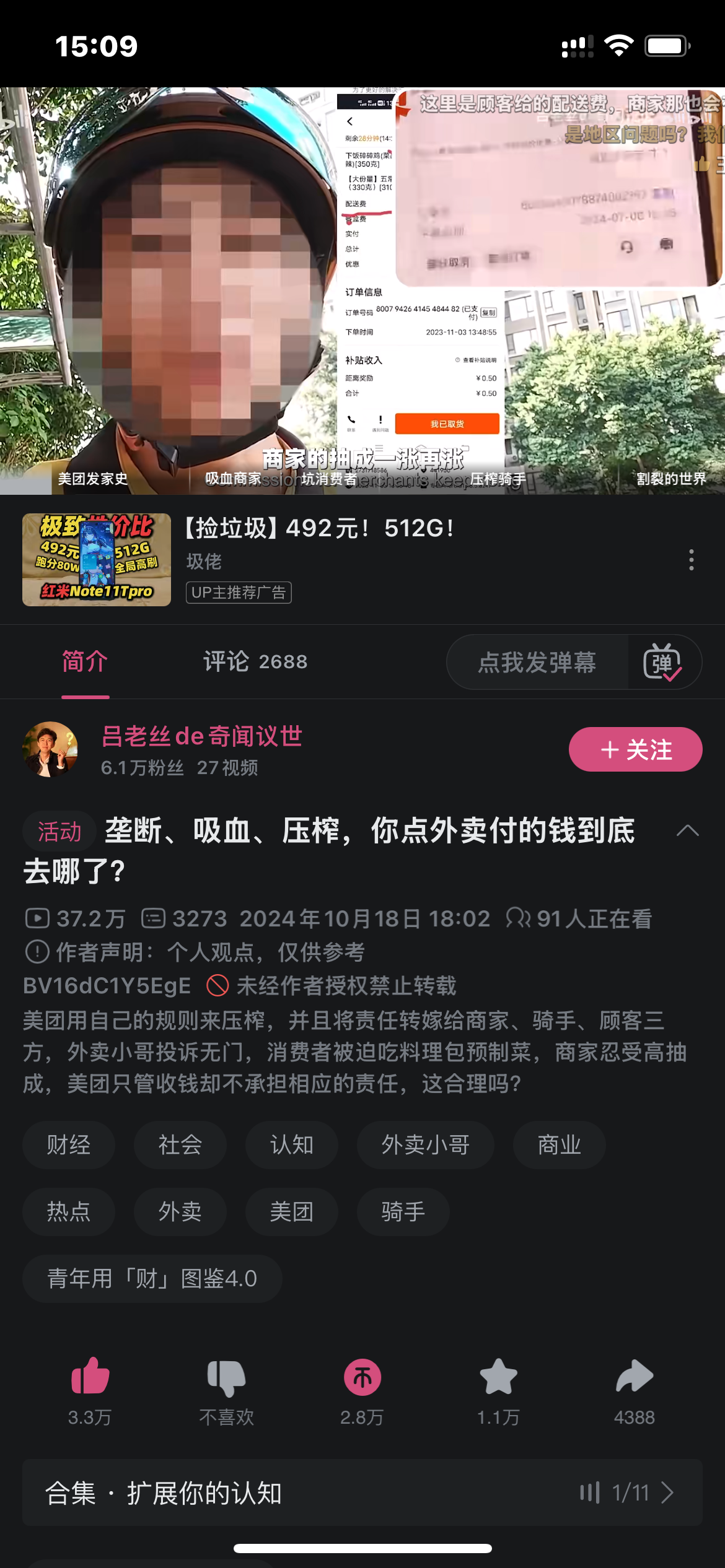The height and width of the screenshot is (1568, 725).
Task: Follow 吕老丝de奇闻议世 with 关注 button
Action: tap(635, 749)
